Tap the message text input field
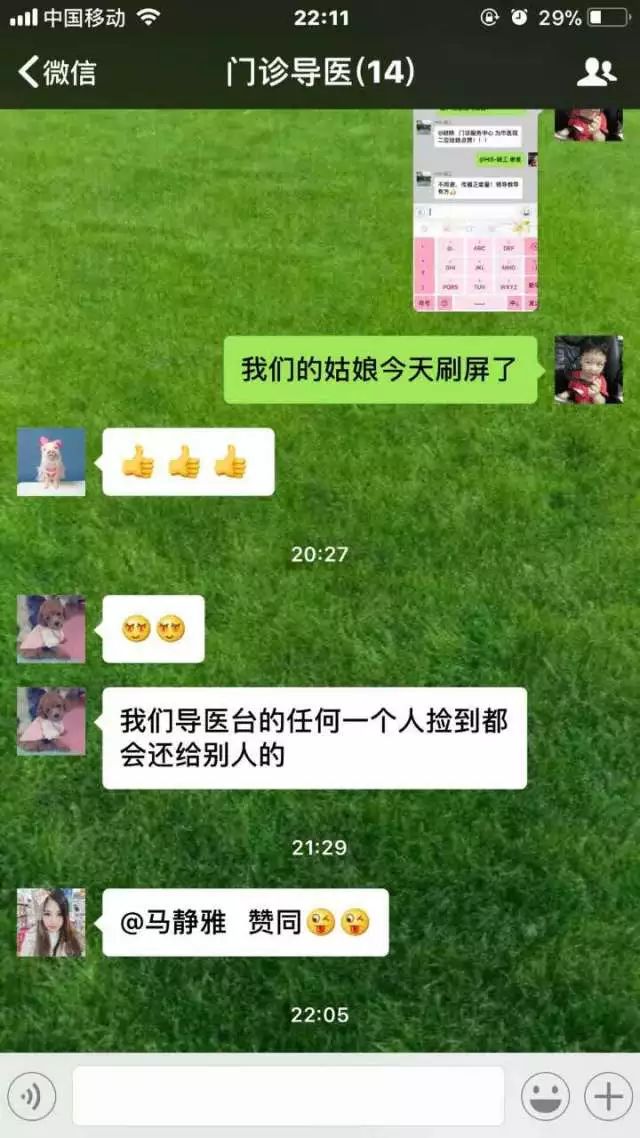The width and height of the screenshot is (640, 1138). click(288, 1097)
